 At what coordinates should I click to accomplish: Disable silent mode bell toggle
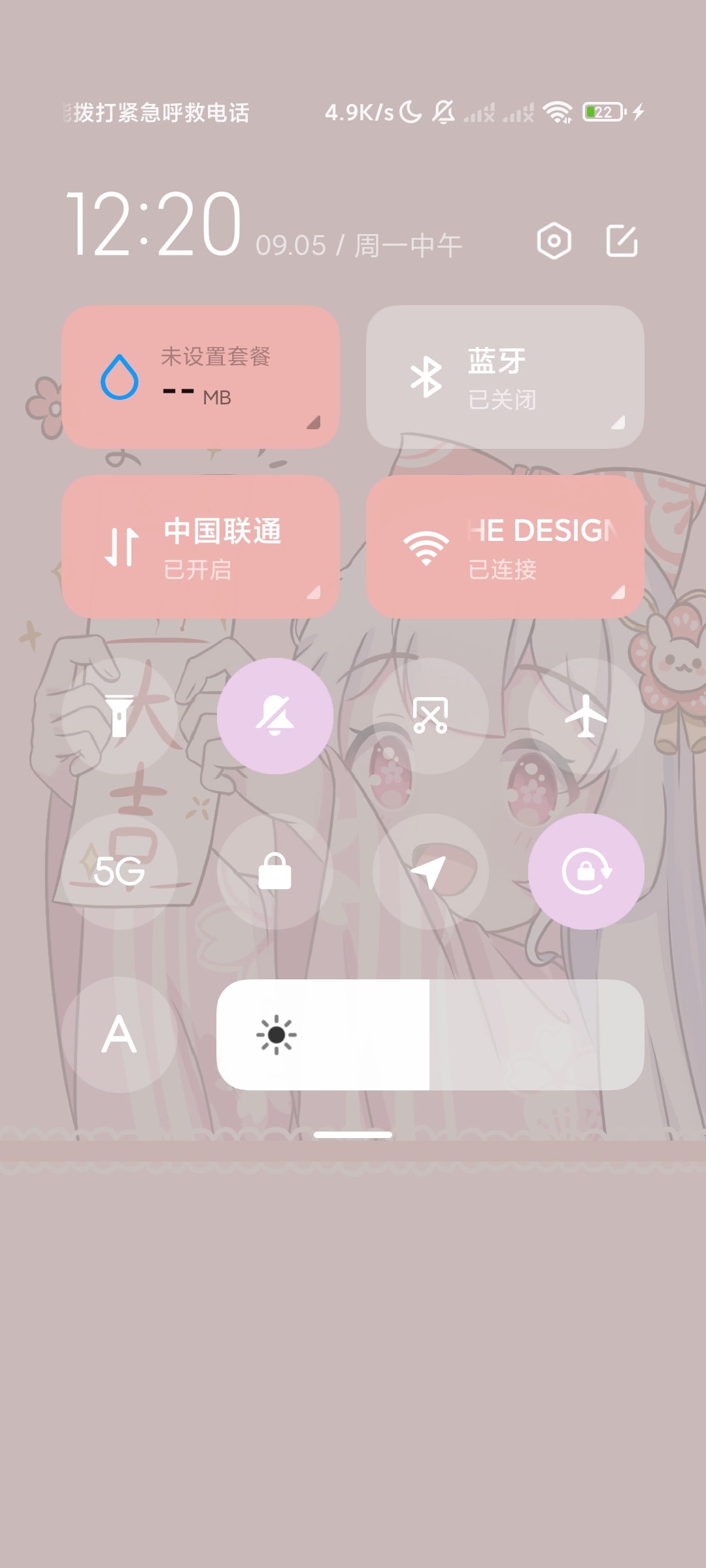275,716
